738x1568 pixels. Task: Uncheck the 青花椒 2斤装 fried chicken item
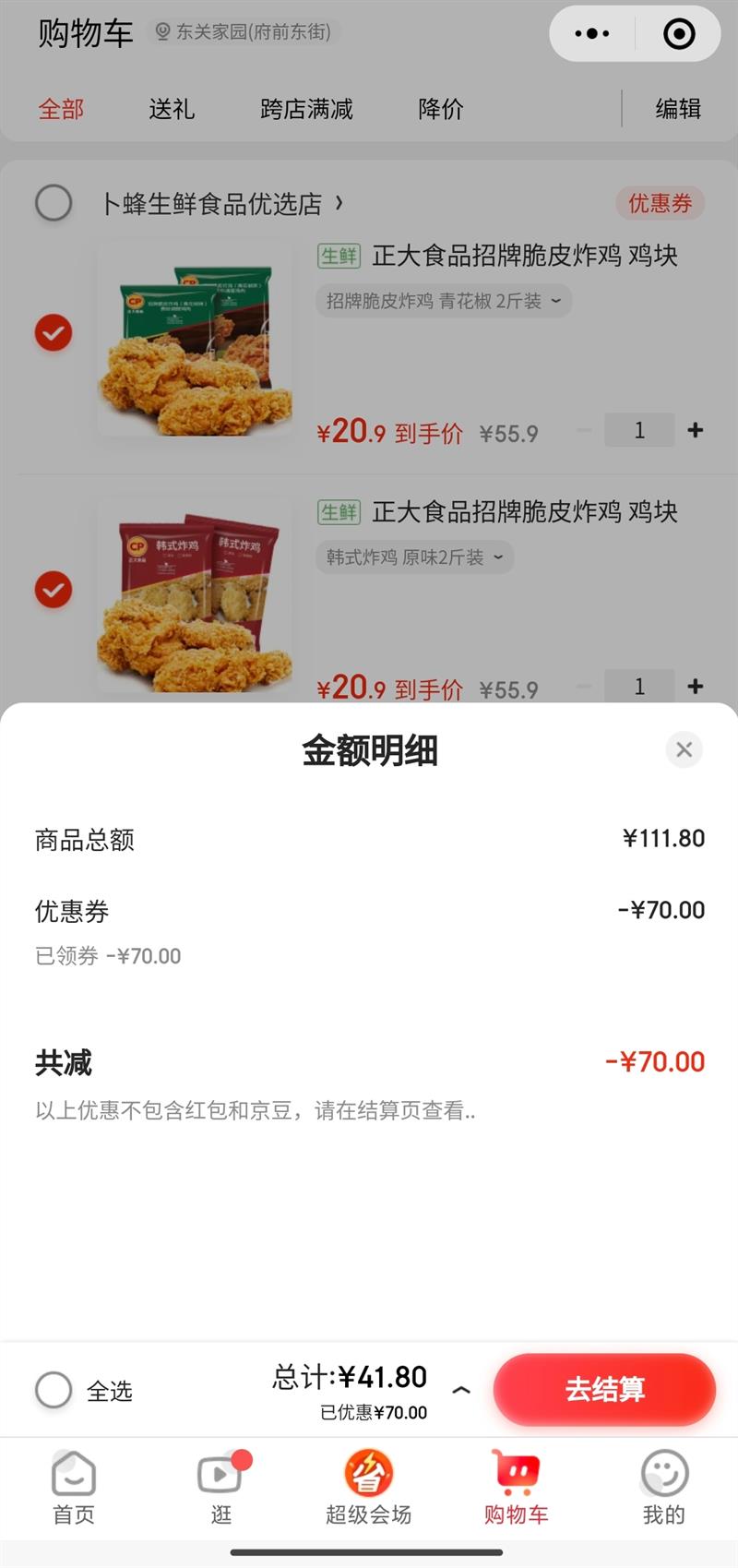(x=54, y=333)
